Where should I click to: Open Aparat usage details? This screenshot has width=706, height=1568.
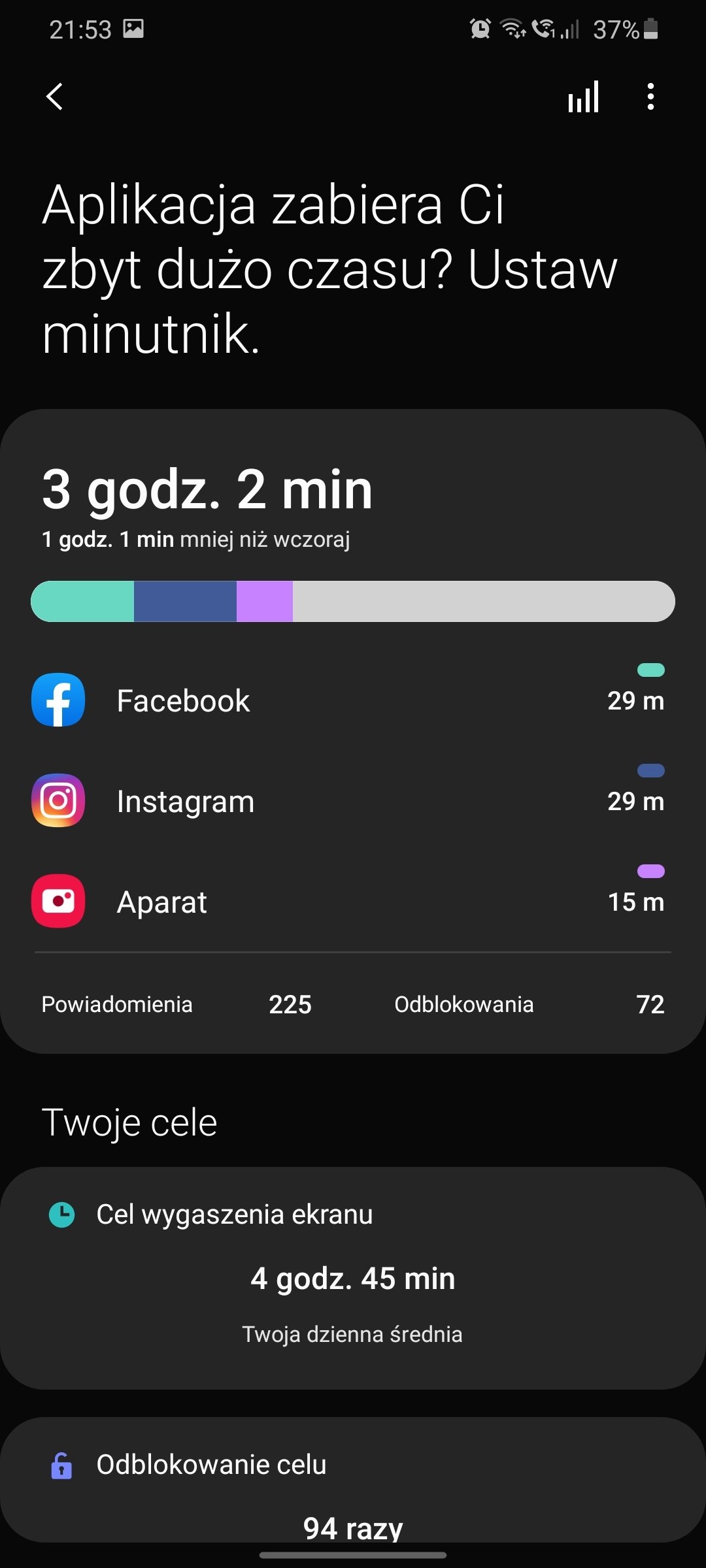(353, 902)
